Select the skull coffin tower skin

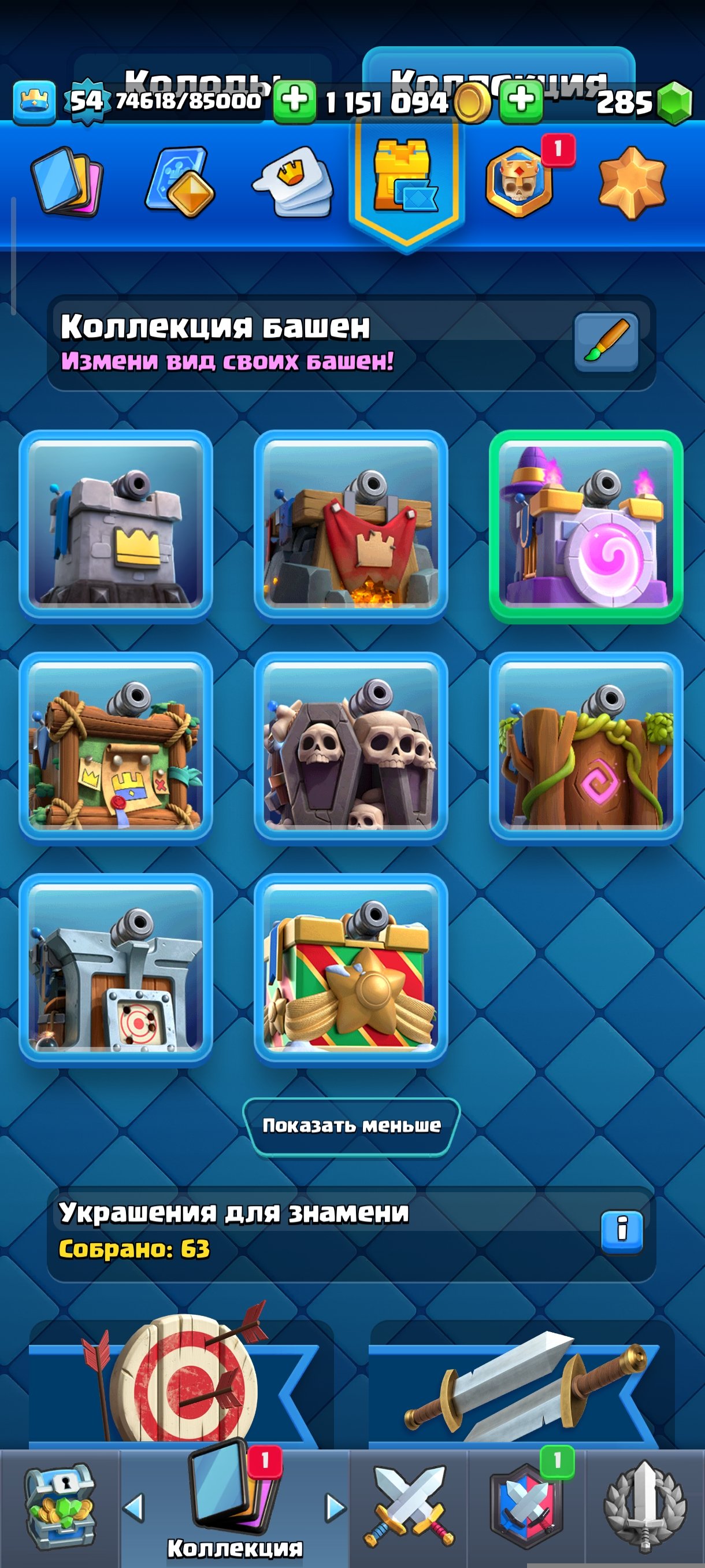coord(351,747)
